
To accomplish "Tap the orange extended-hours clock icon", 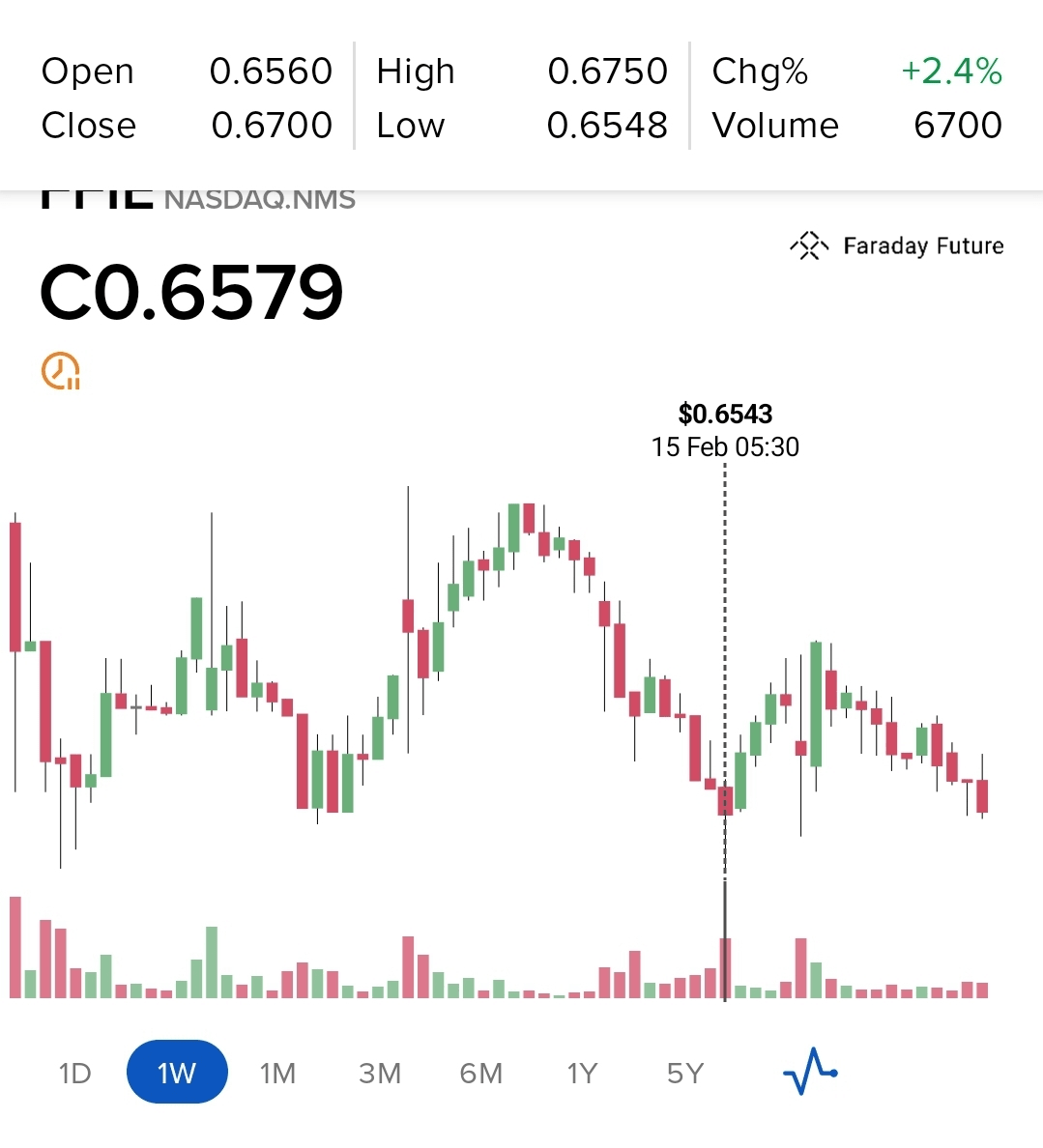I will pos(60,371).
